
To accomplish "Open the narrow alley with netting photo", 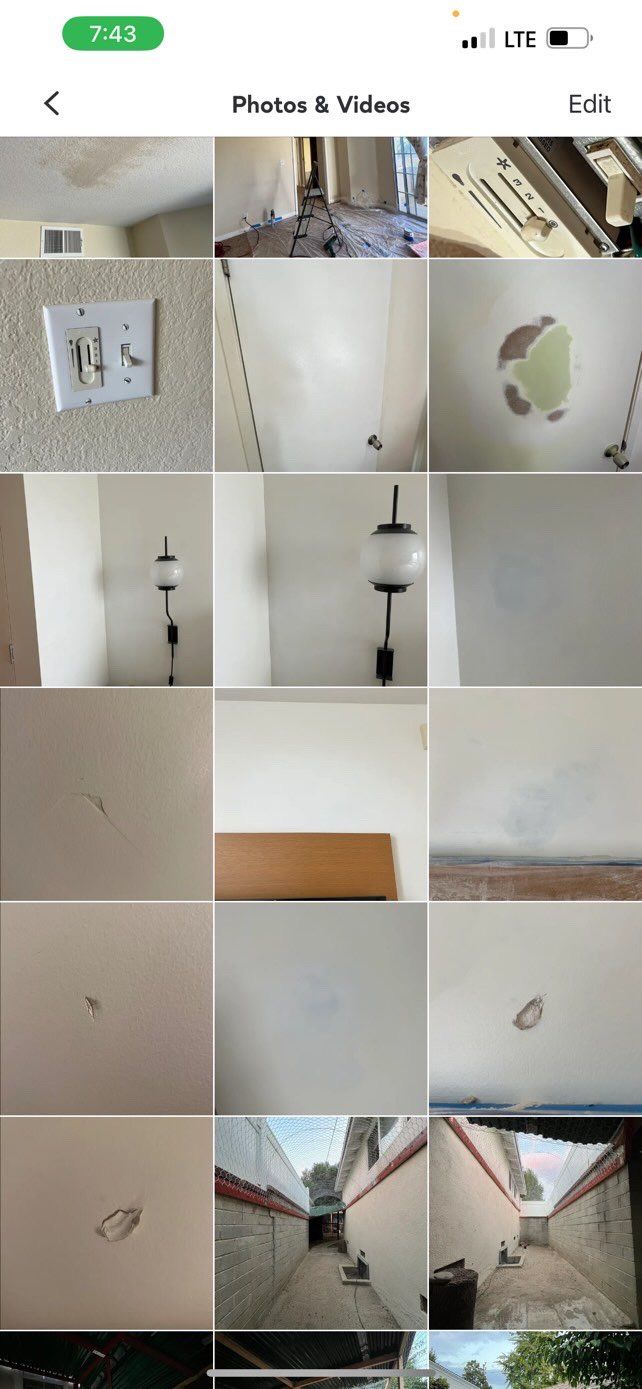I will 320,1222.
